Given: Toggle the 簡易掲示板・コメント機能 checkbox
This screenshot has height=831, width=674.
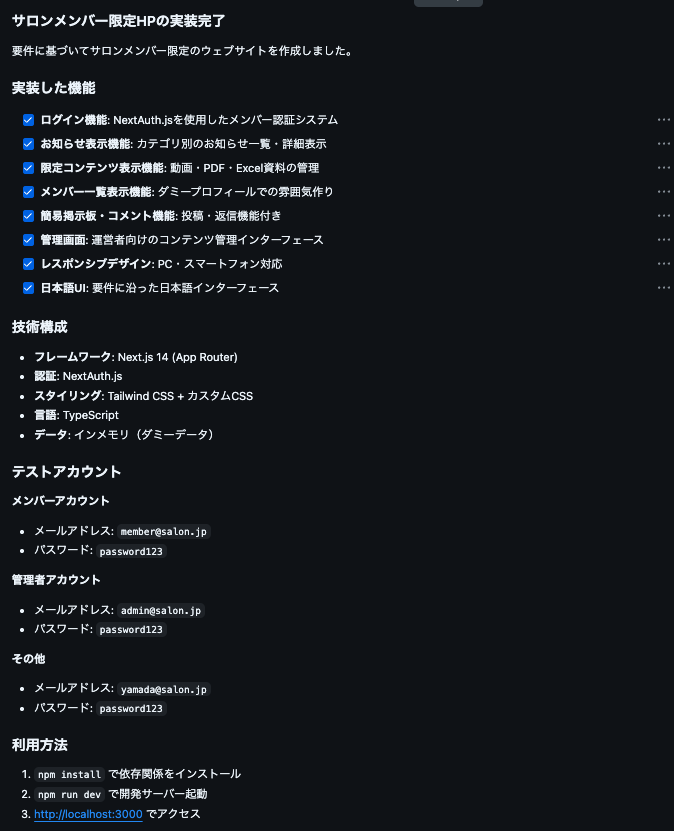Looking at the screenshot, I should point(29,216).
